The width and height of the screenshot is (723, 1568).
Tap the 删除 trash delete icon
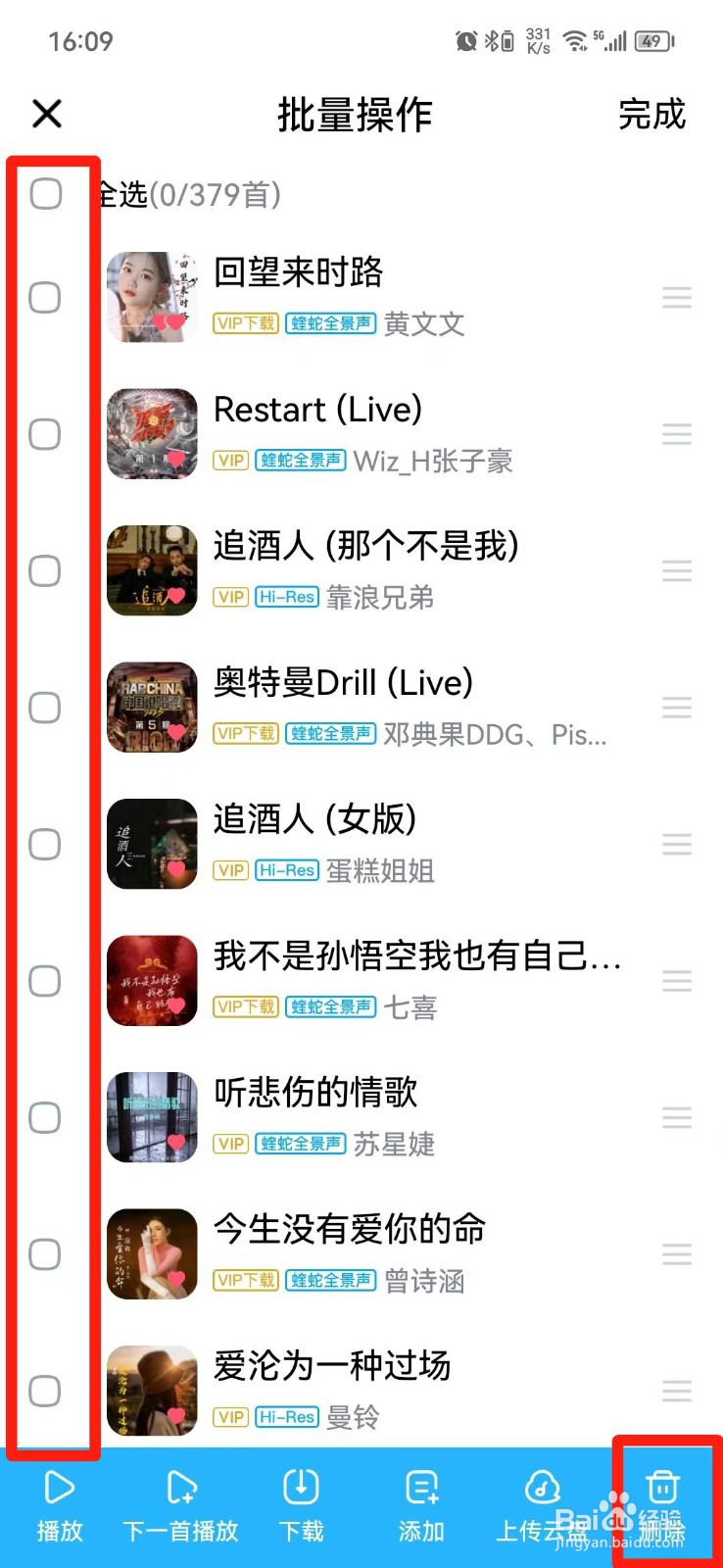pos(662,1489)
